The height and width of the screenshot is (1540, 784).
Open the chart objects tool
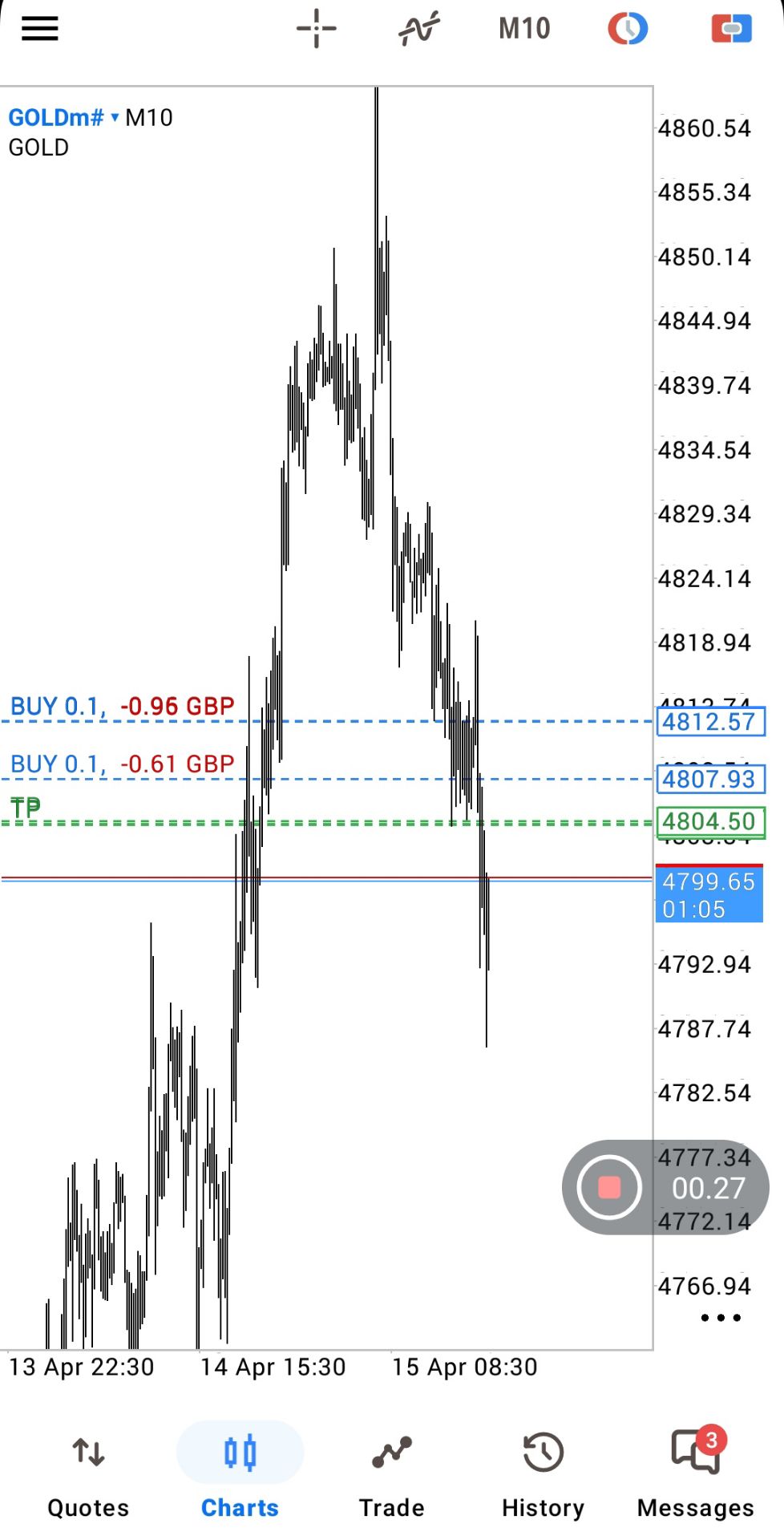tap(628, 29)
